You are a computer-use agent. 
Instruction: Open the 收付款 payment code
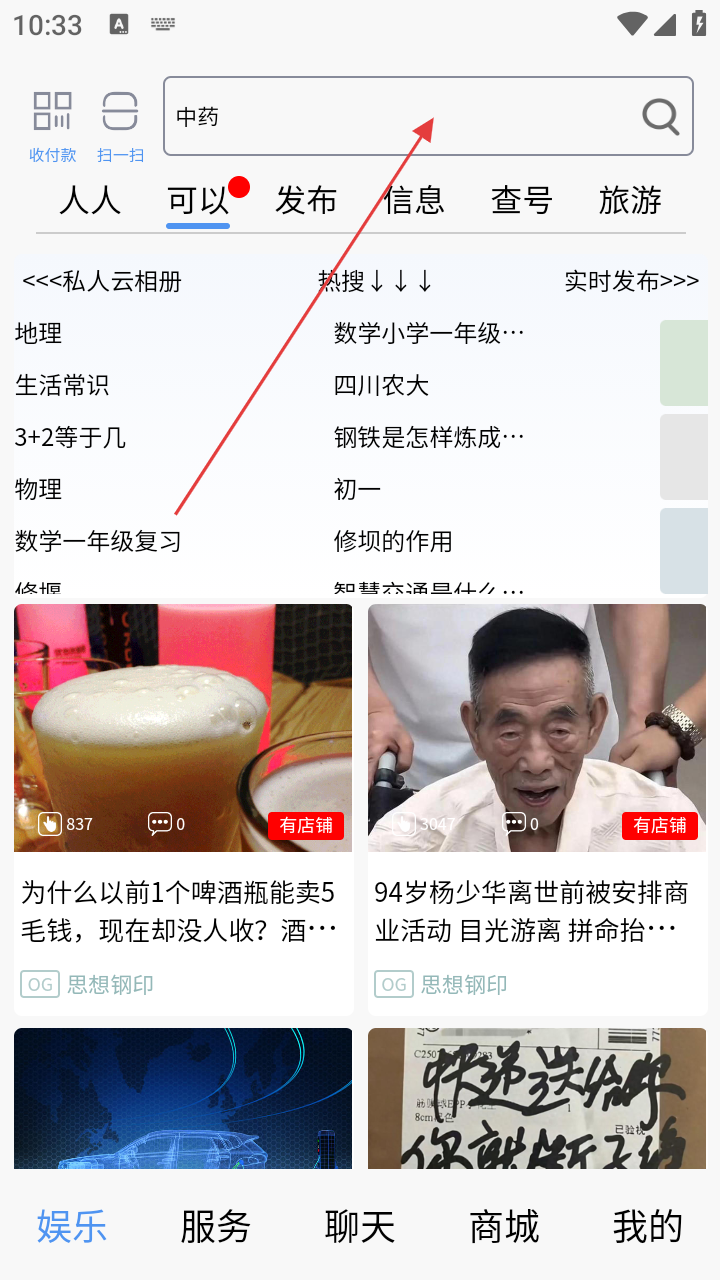click(53, 124)
